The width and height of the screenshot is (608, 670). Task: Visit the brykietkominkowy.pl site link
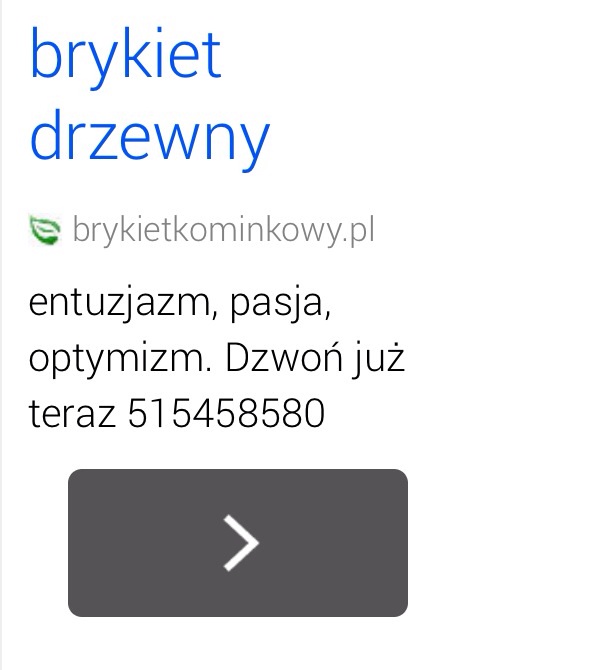[x=223, y=230]
